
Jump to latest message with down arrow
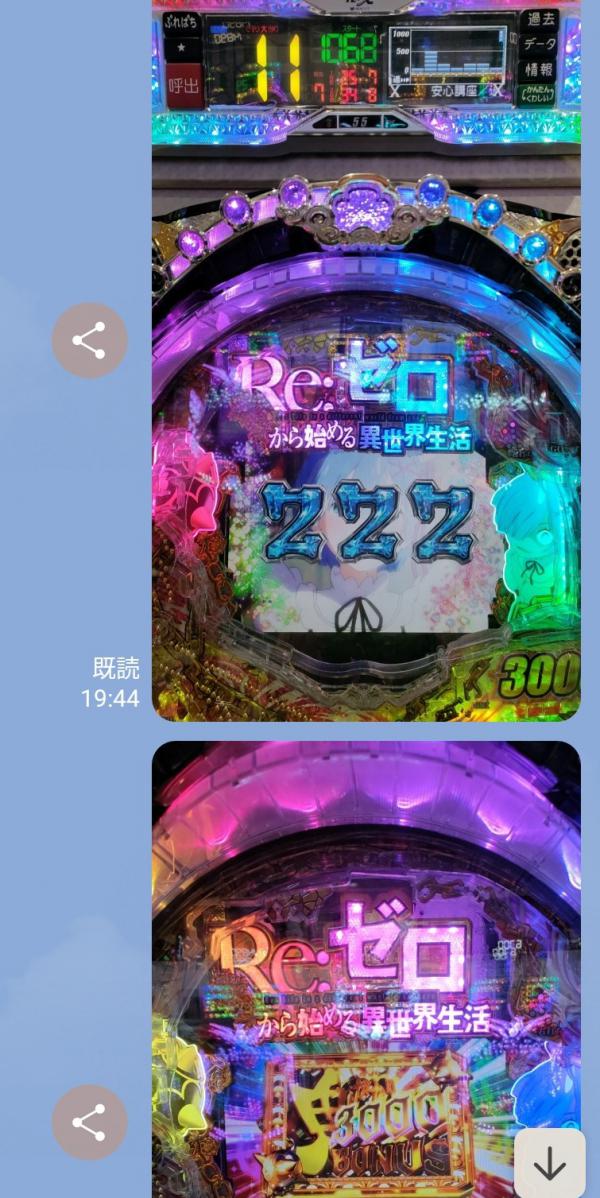[549, 1164]
